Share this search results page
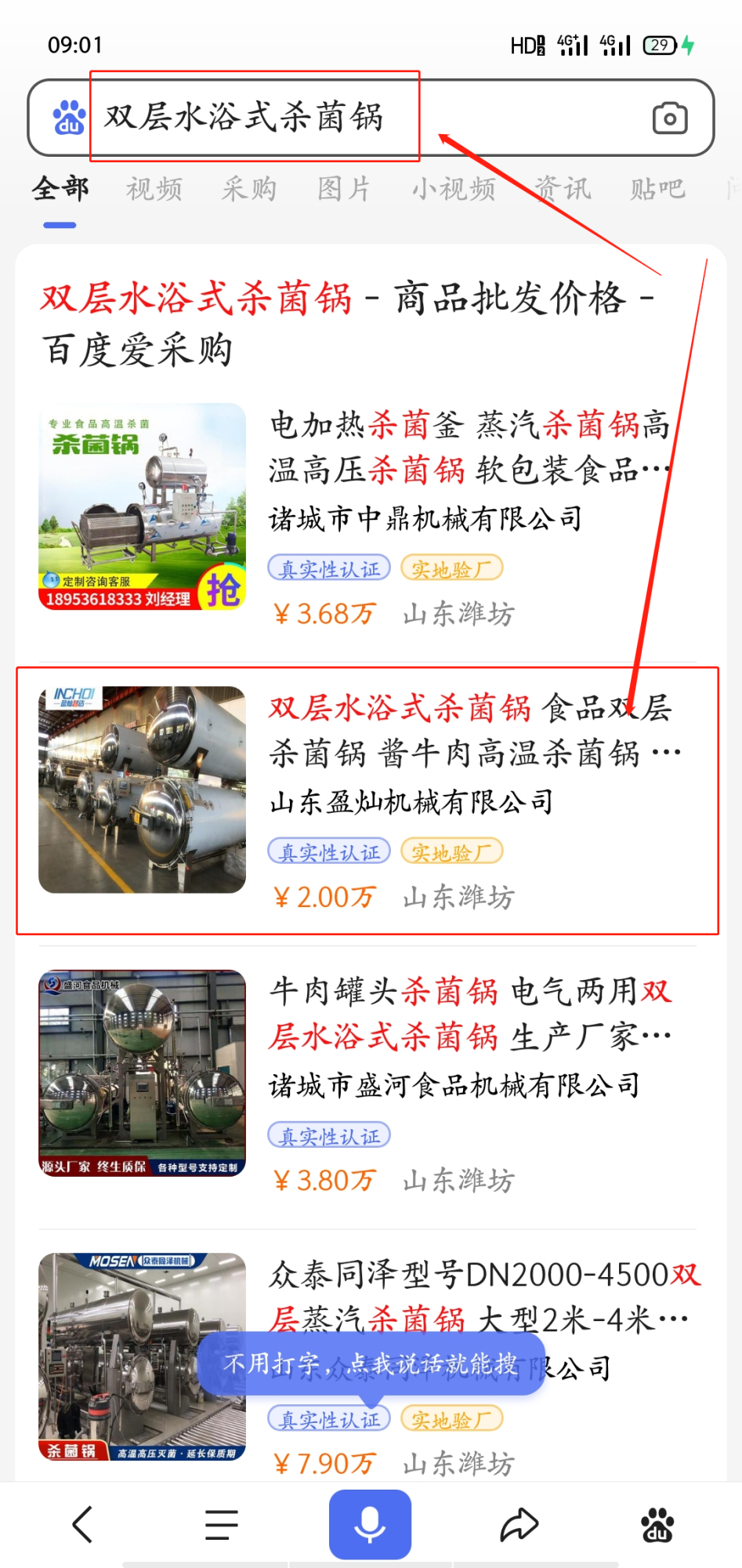 point(519,1524)
